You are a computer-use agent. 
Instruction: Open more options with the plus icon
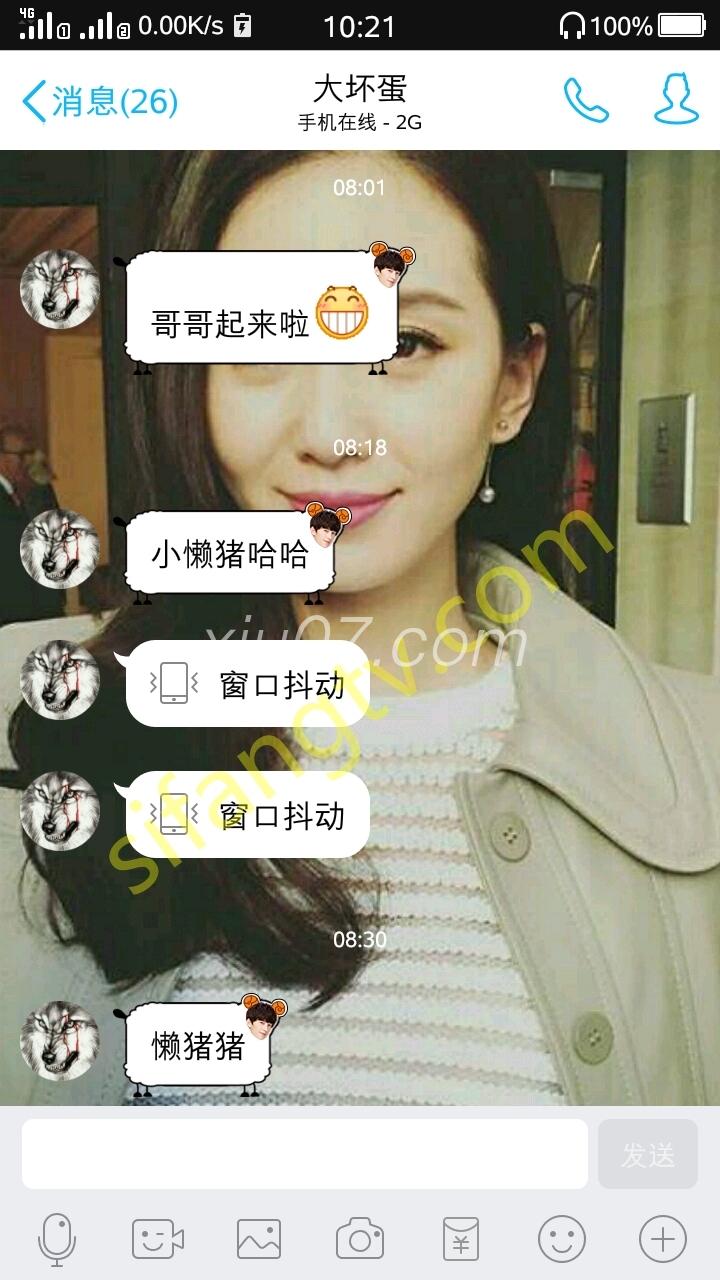663,1240
